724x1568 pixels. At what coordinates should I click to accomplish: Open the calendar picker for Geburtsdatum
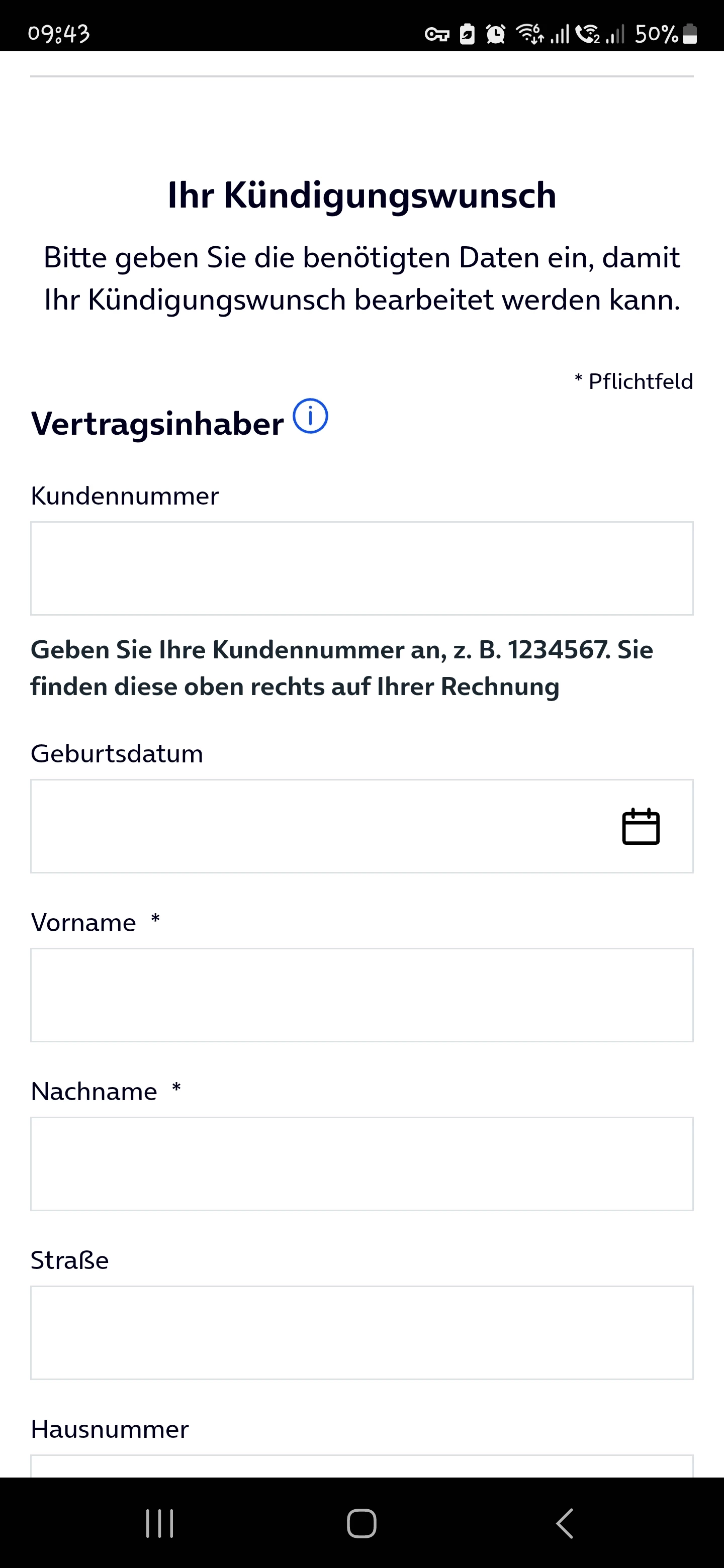click(x=641, y=827)
